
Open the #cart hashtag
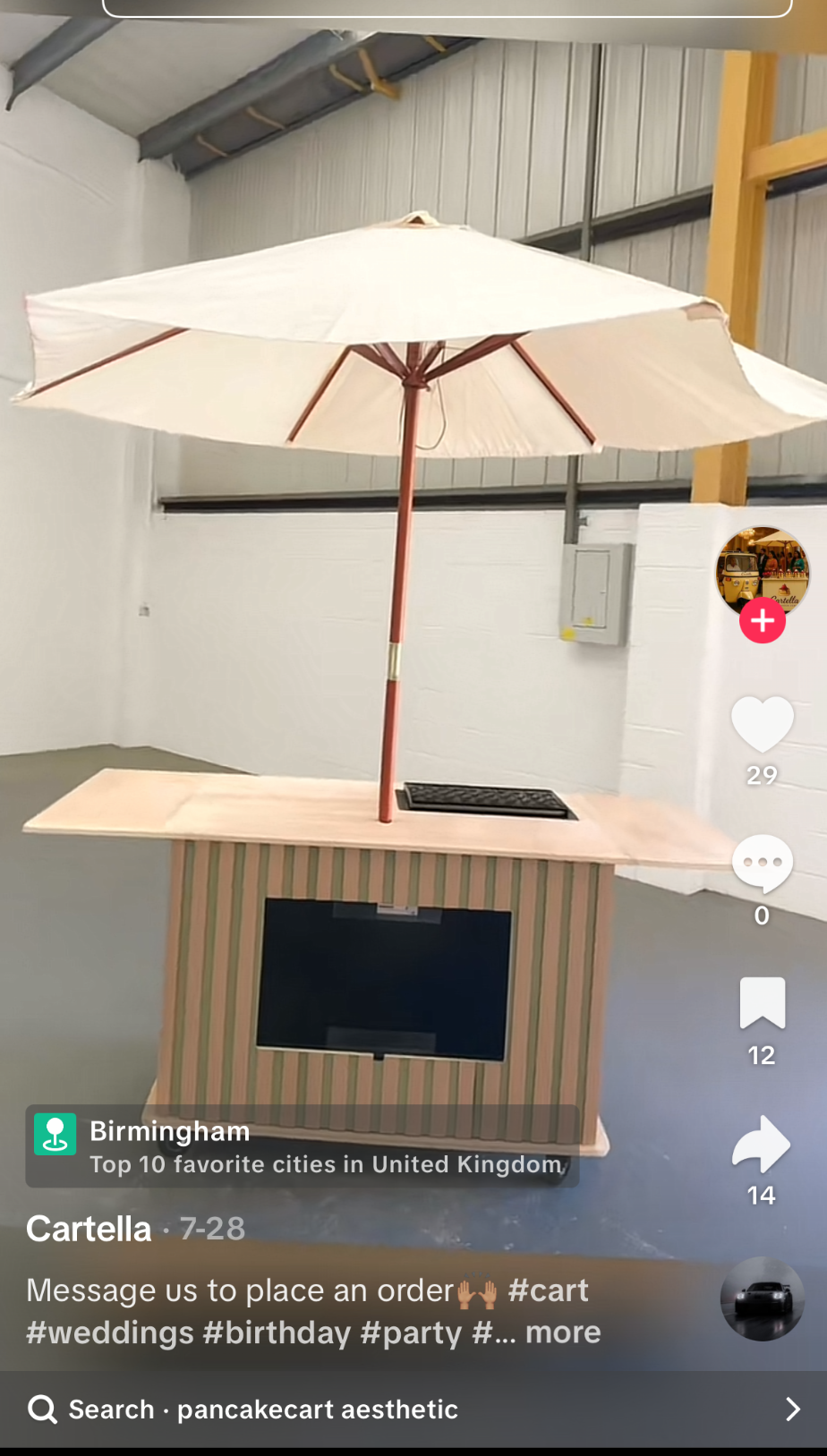(548, 1290)
